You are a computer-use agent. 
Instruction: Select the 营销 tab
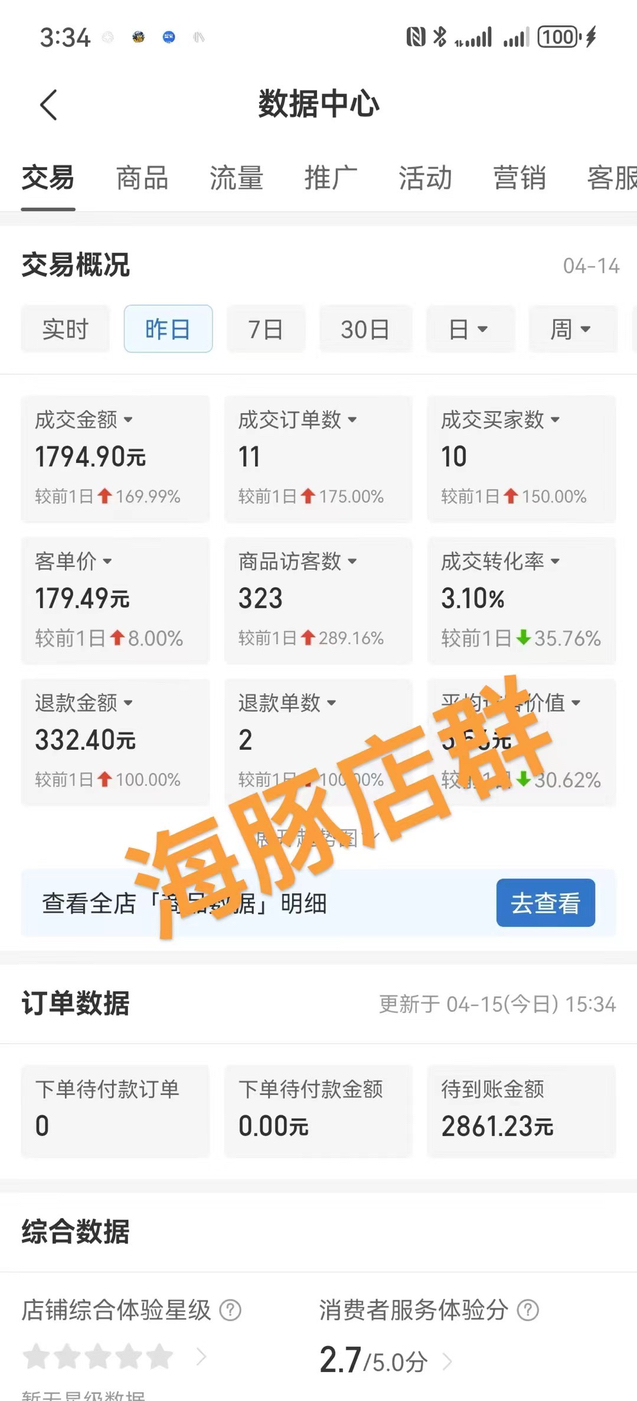click(x=519, y=178)
